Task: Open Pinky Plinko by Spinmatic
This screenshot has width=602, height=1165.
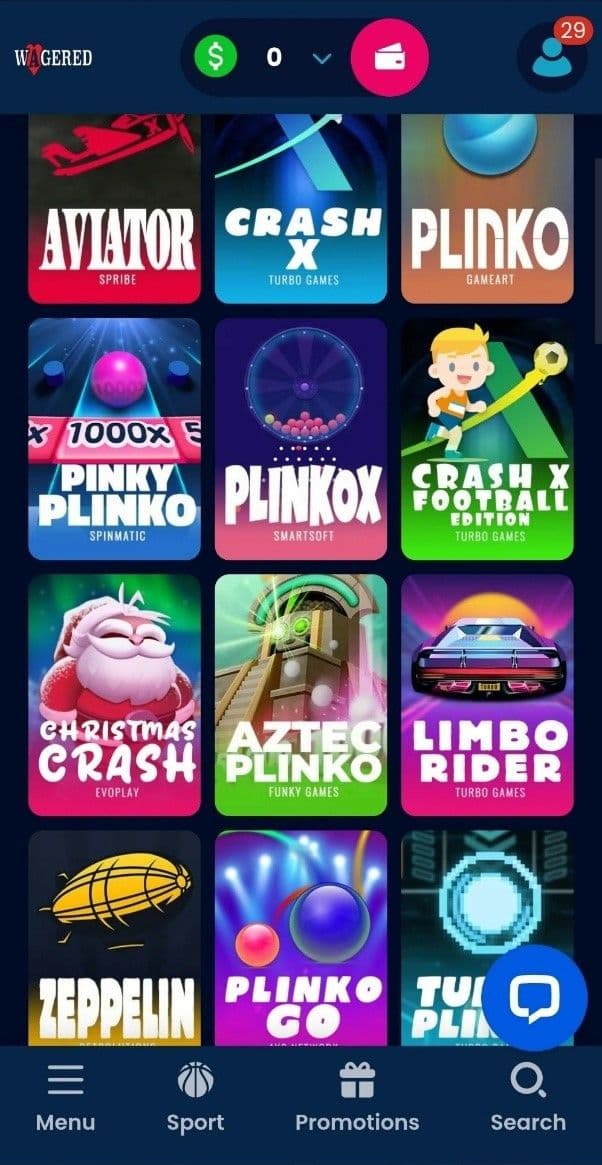Action: [x=114, y=438]
